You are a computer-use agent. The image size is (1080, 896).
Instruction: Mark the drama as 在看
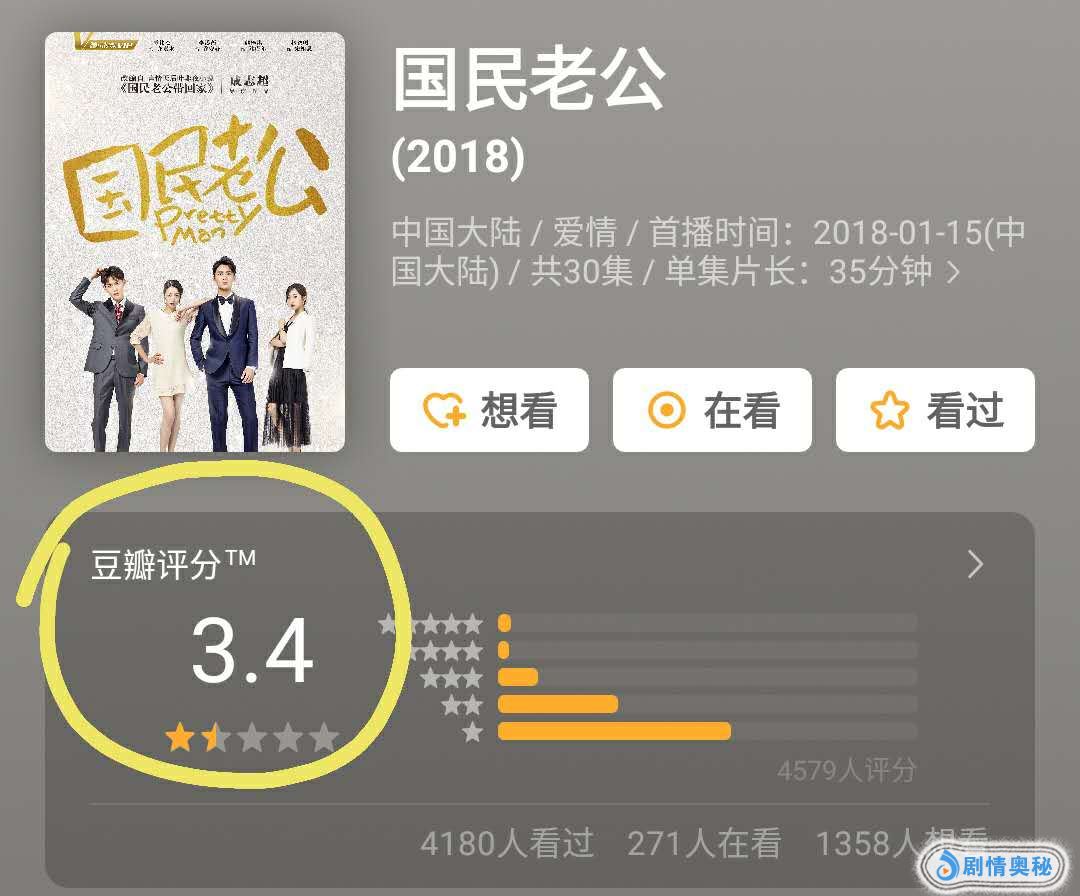712,410
